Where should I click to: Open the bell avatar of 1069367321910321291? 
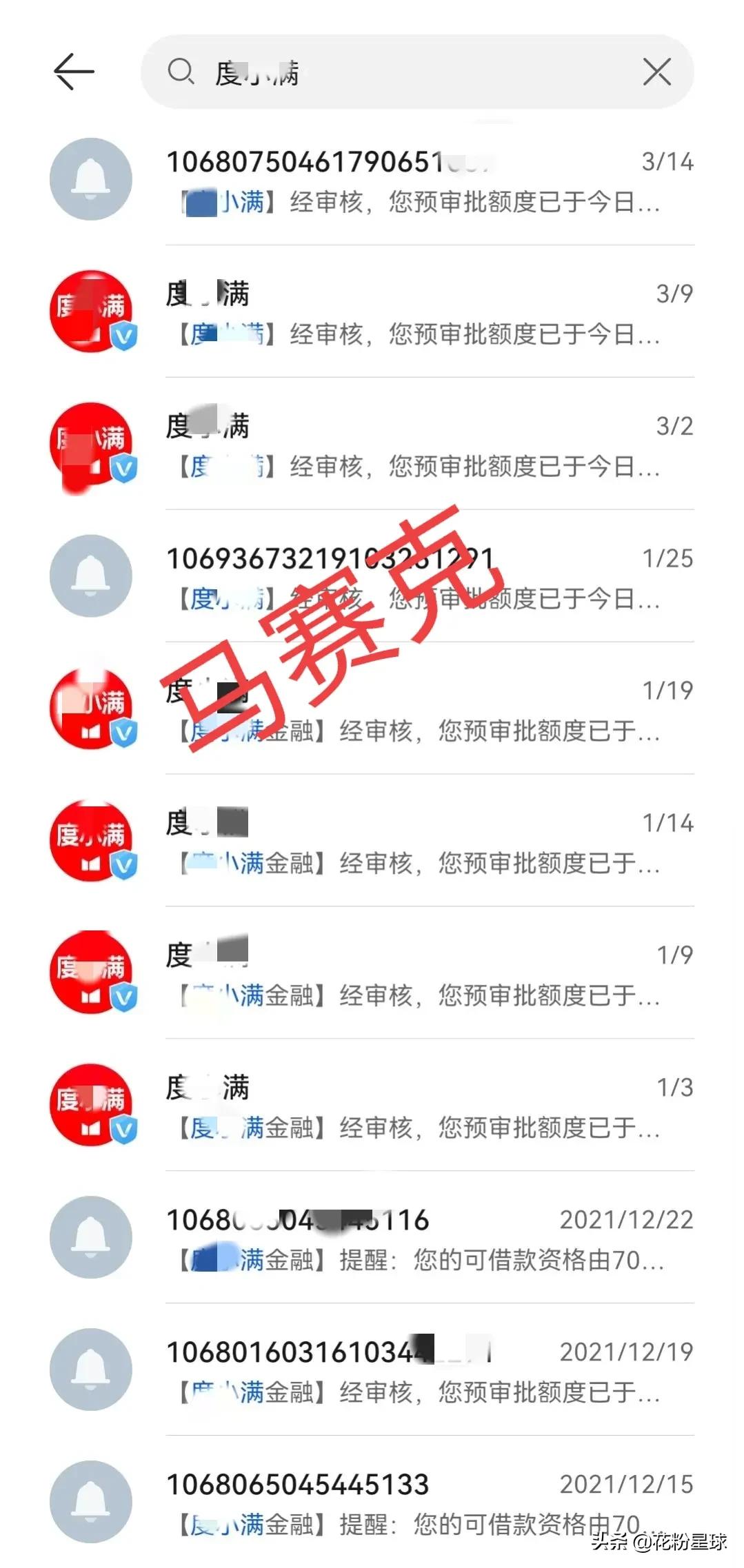click(90, 578)
